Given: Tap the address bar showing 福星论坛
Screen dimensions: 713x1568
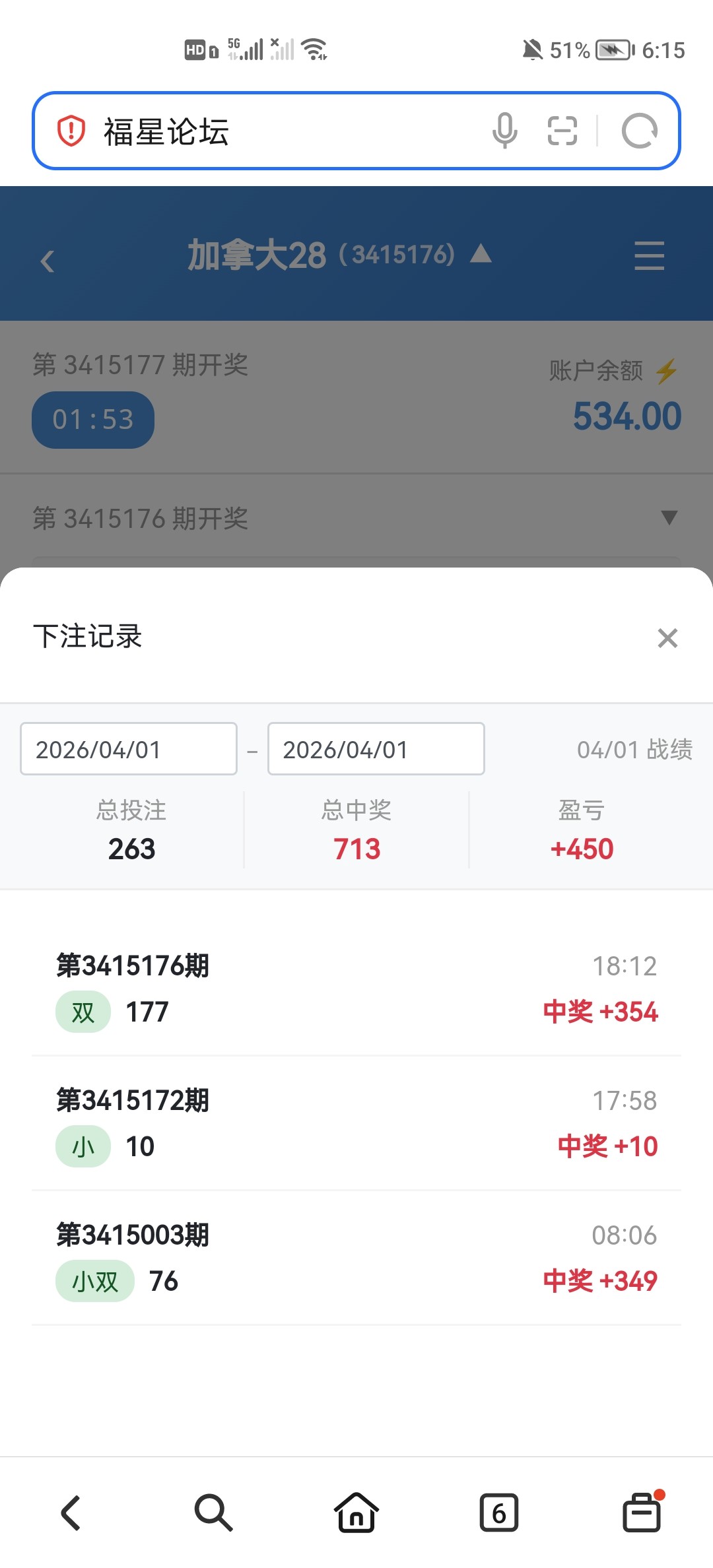Looking at the screenshot, I should point(277,131).
